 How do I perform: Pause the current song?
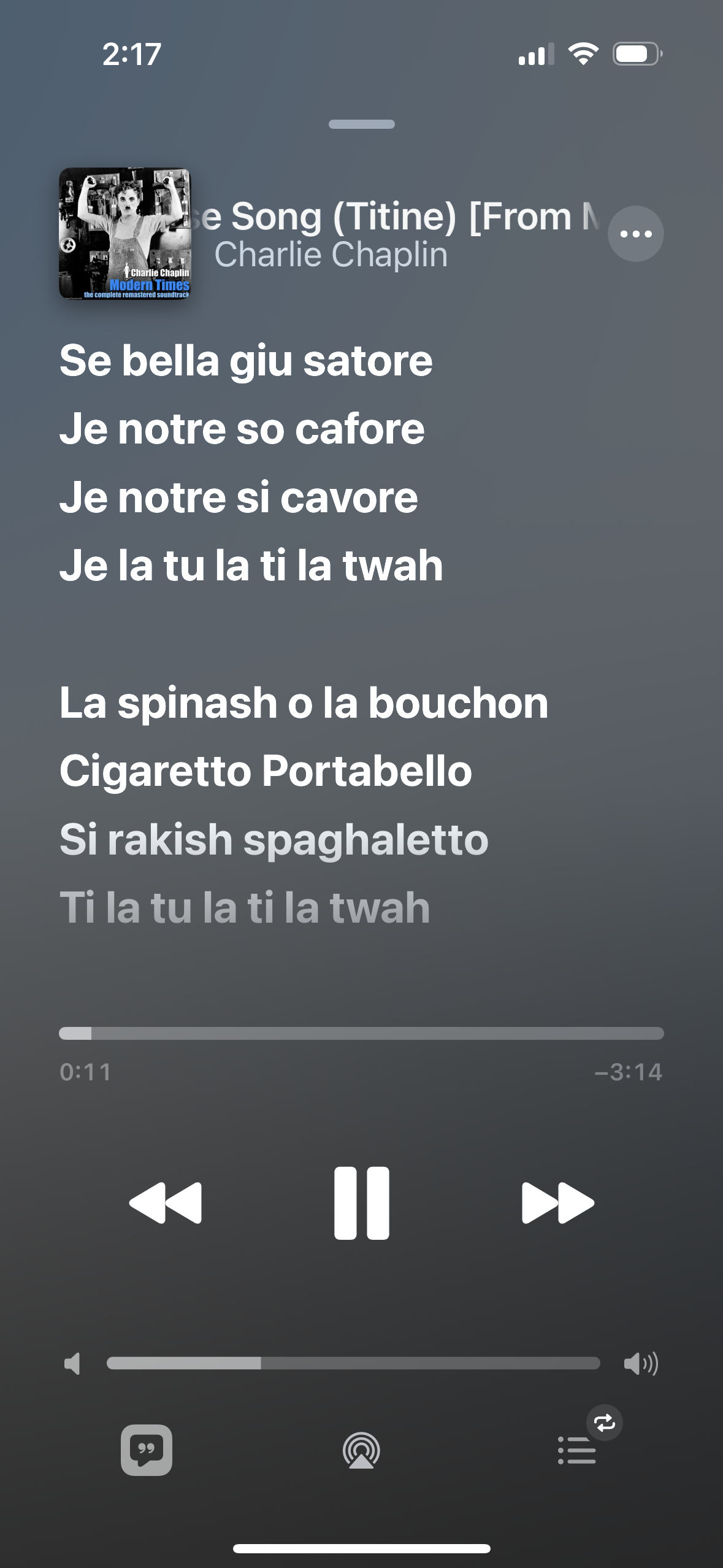361,1203
